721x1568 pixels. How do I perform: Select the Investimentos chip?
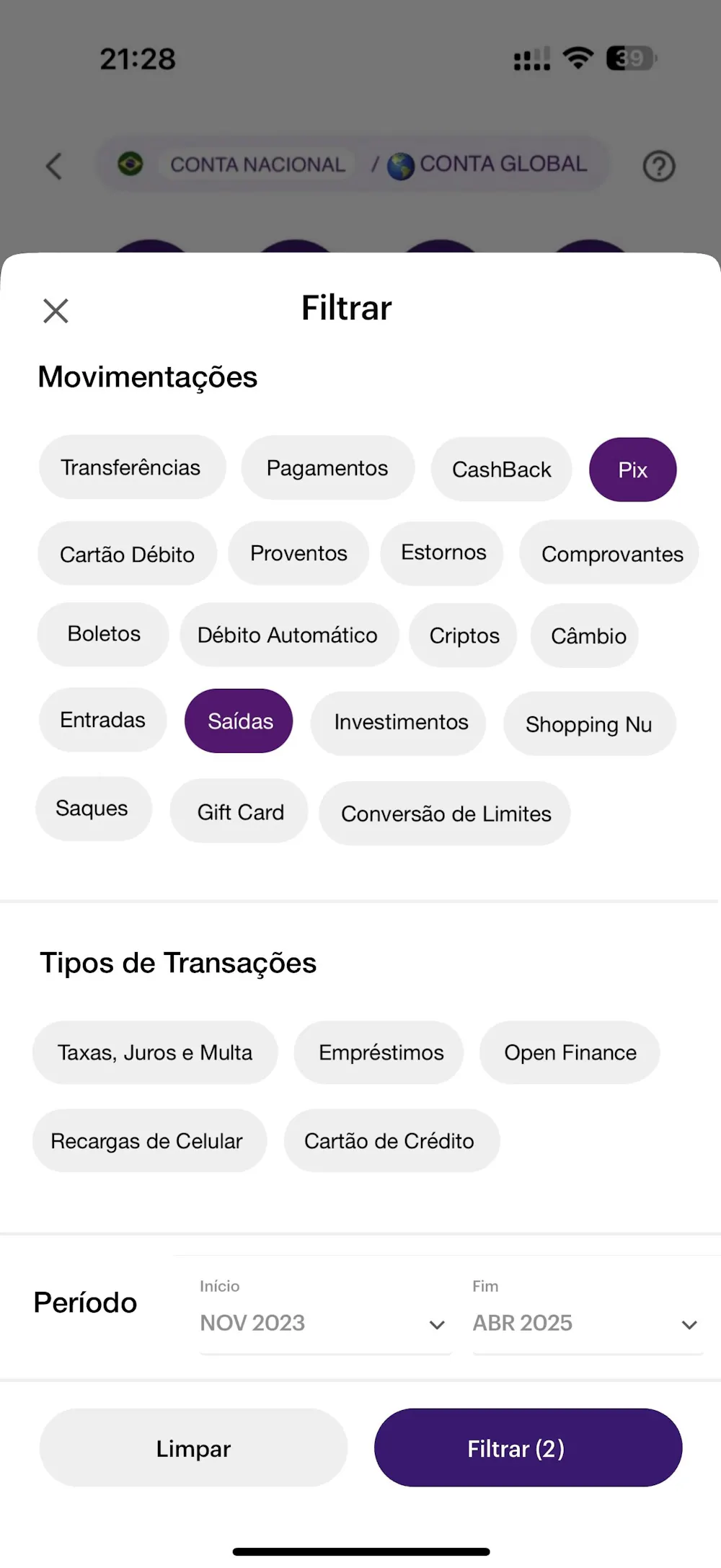tap(400, 723)
